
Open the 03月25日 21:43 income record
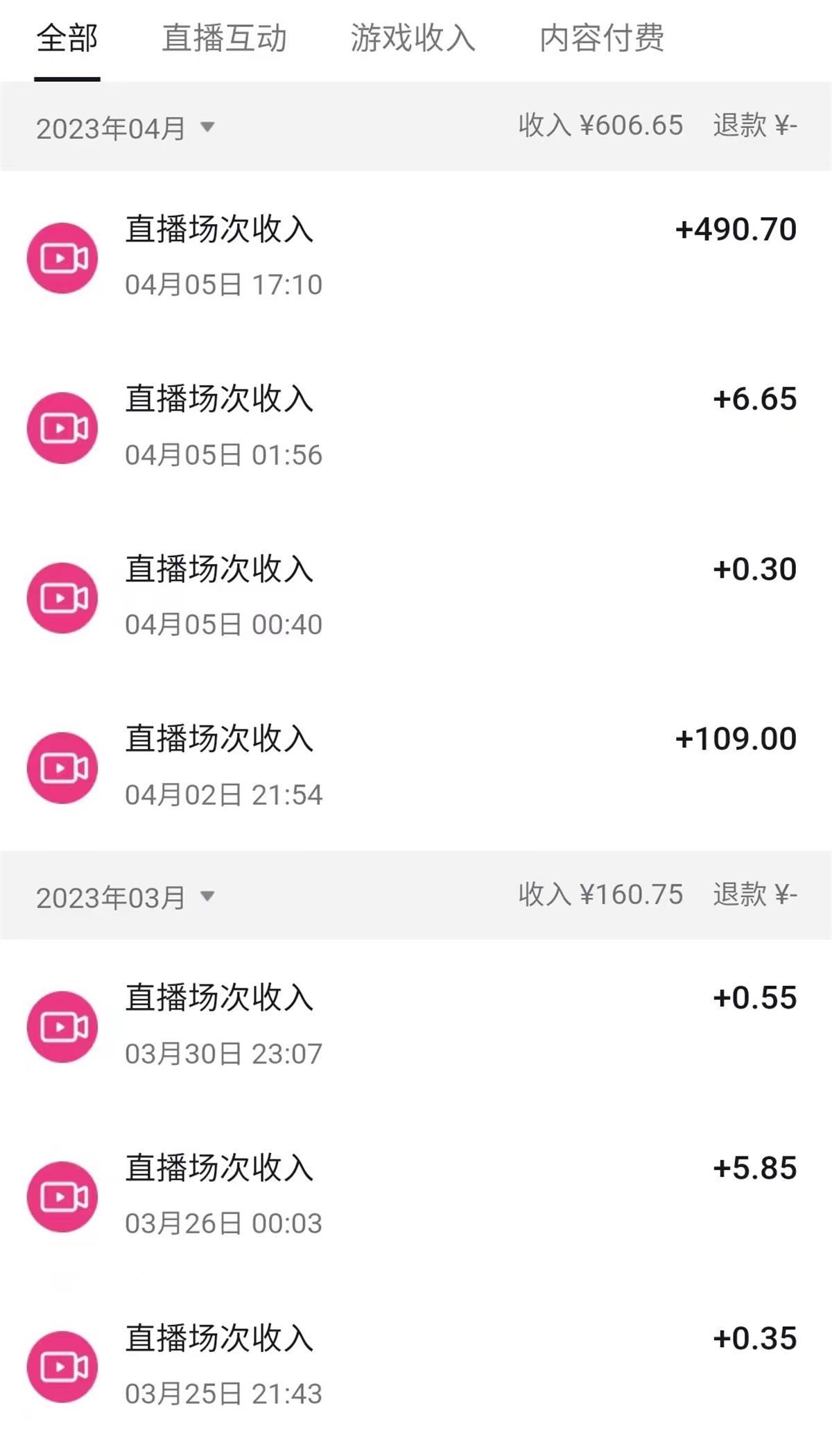tap(416, 1365)
